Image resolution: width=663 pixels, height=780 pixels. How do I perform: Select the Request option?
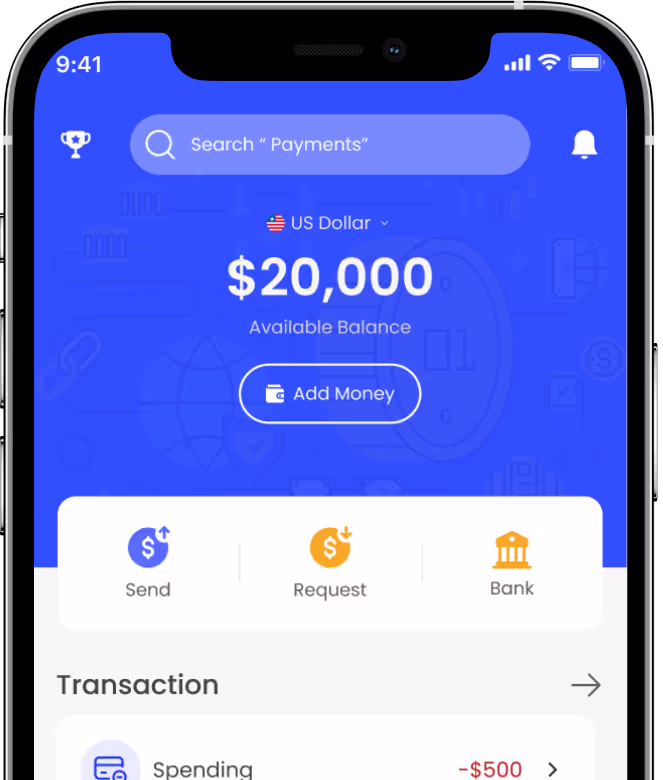[330, 563]
